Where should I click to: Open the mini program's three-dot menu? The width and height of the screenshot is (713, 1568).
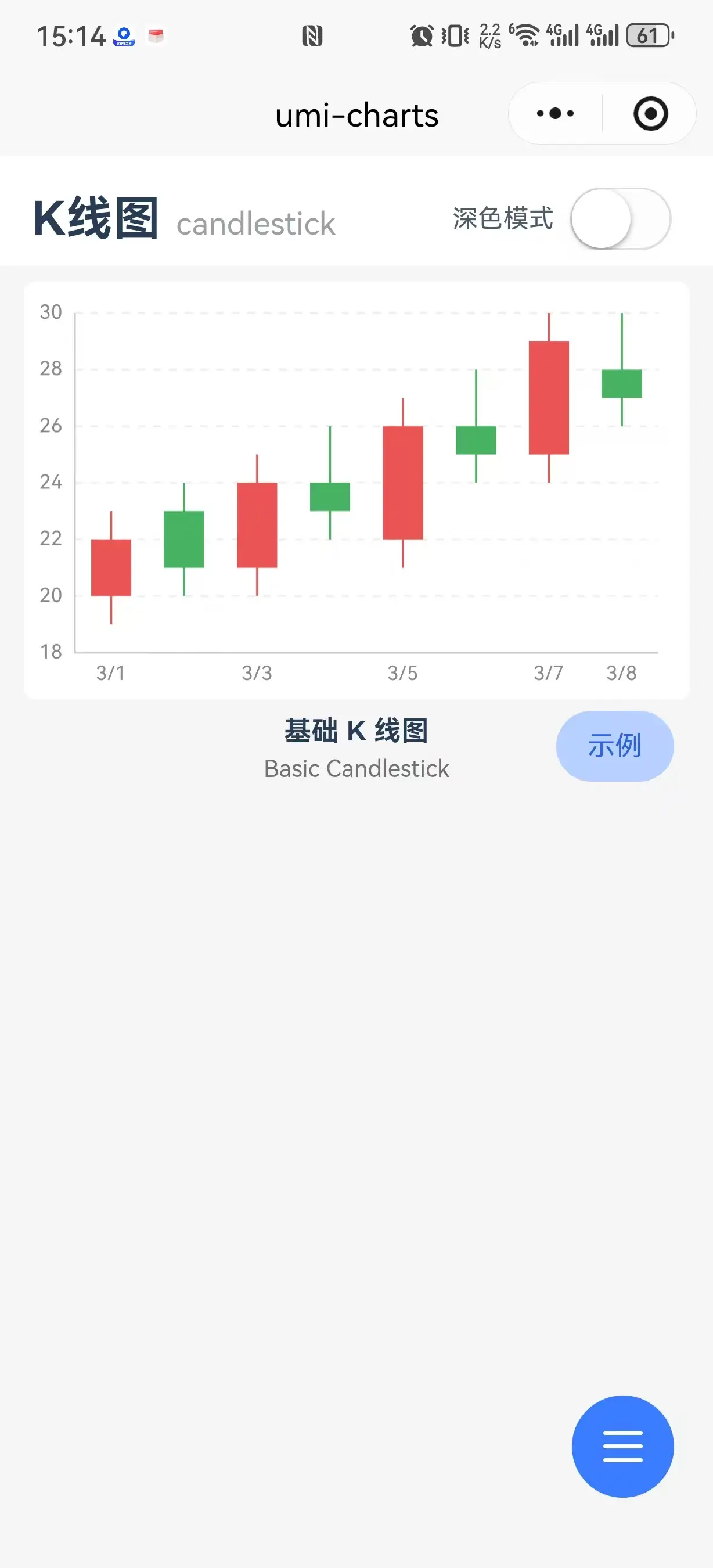(x=555, y=113)
